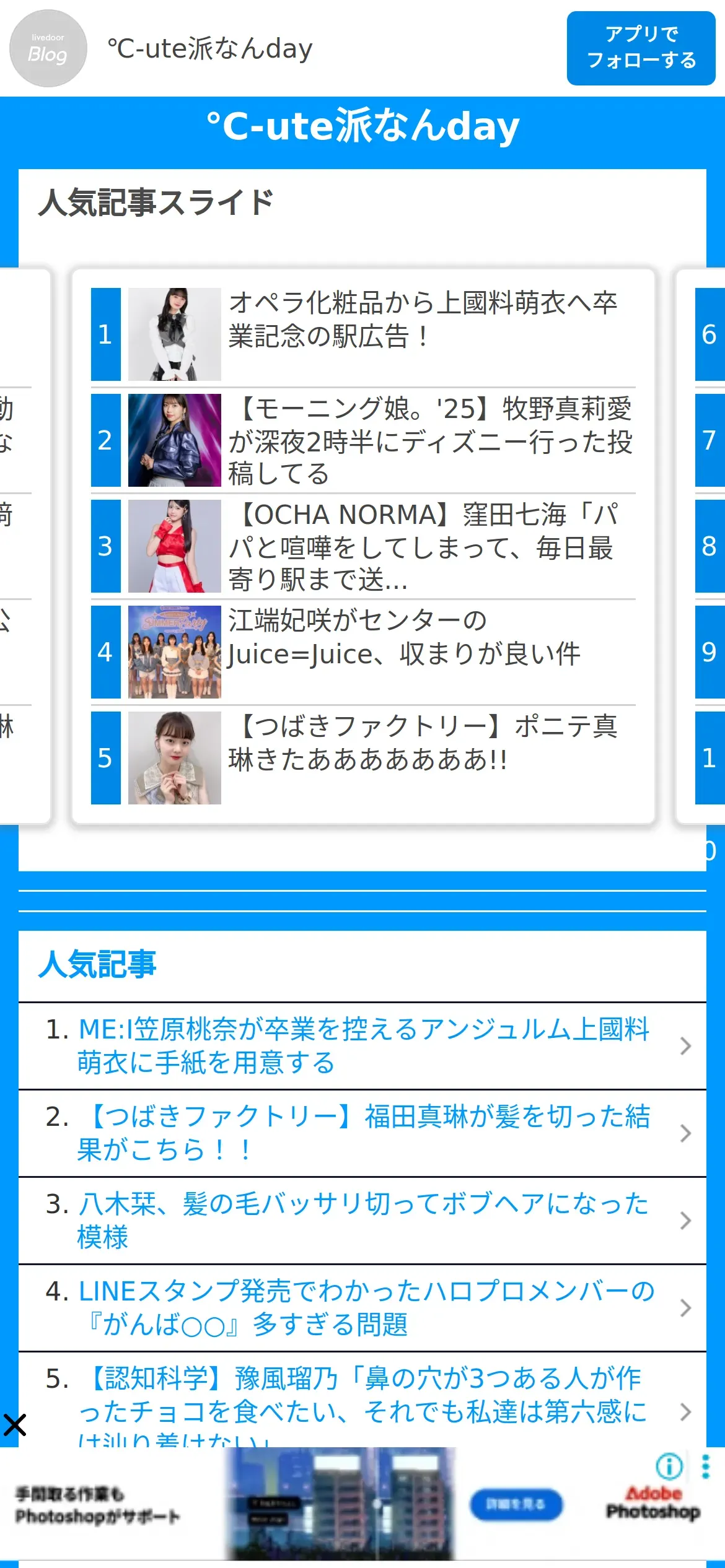This screenshot has height=1568, width=725.
Task: Open popular article about ME:I笠原桃奈 letter
Action: (x=362, y=1046)
